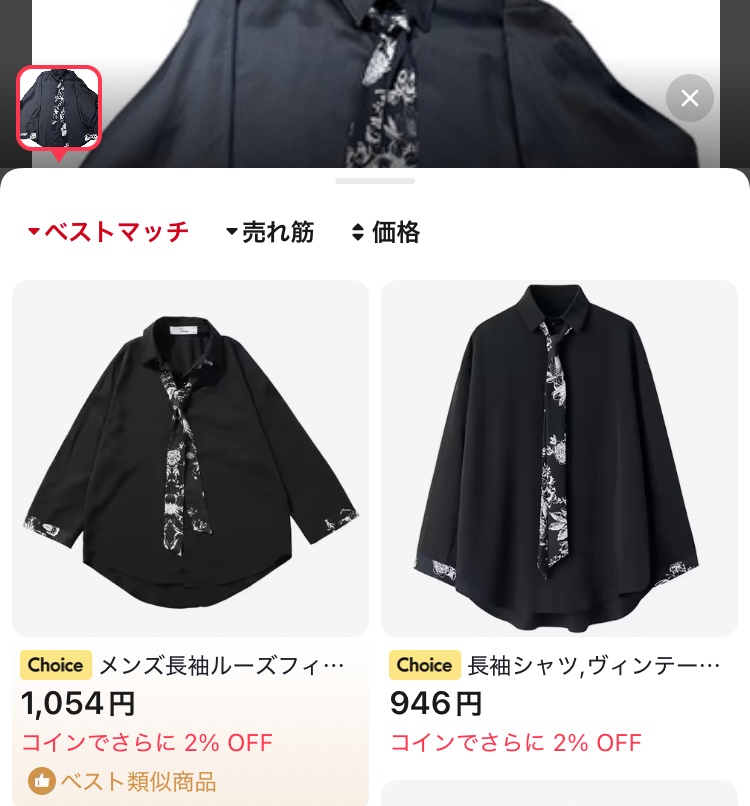
Task: Select the cropped search image thumbnail
Action: click(x=59, y=108)
